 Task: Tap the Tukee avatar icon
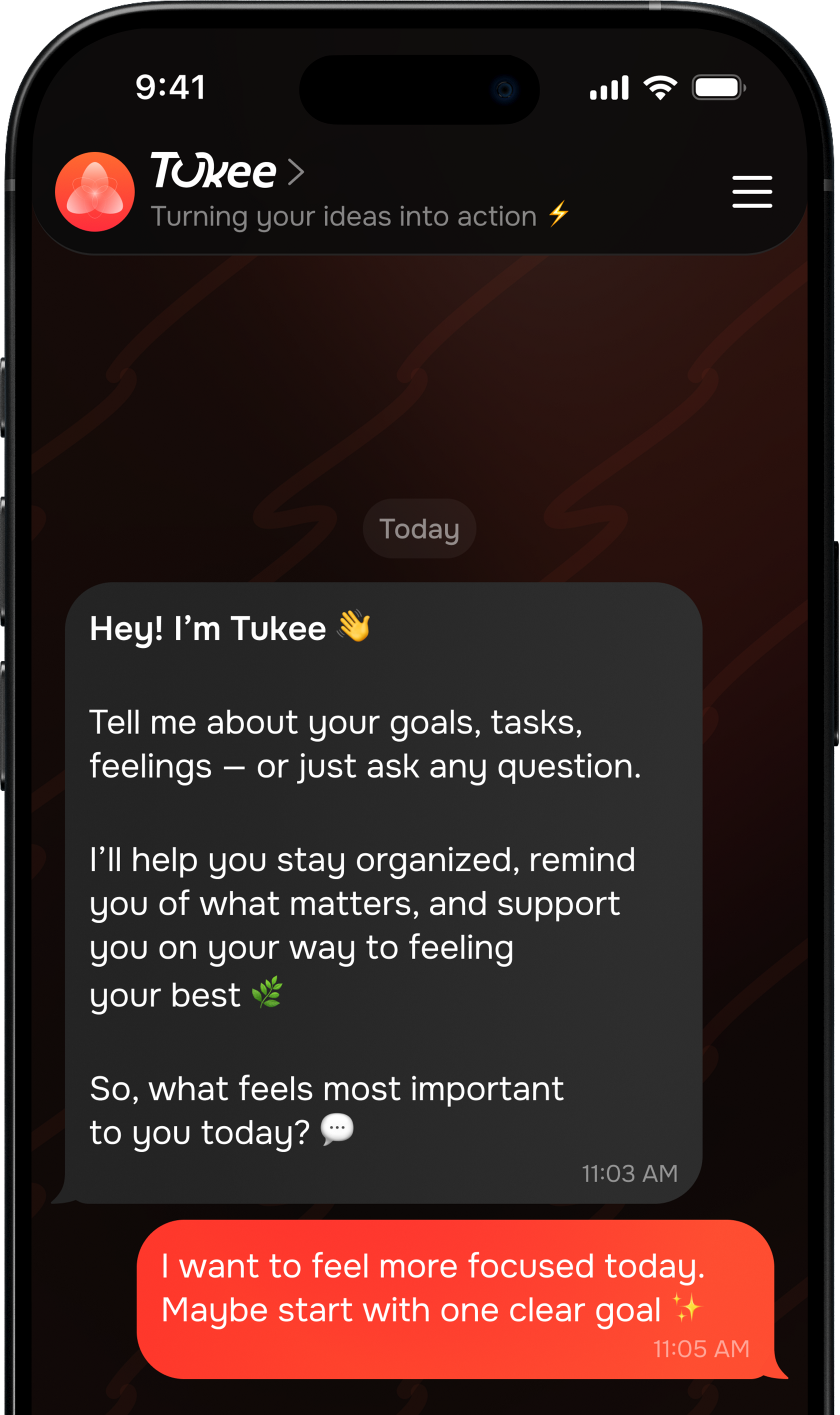point(95,192)
